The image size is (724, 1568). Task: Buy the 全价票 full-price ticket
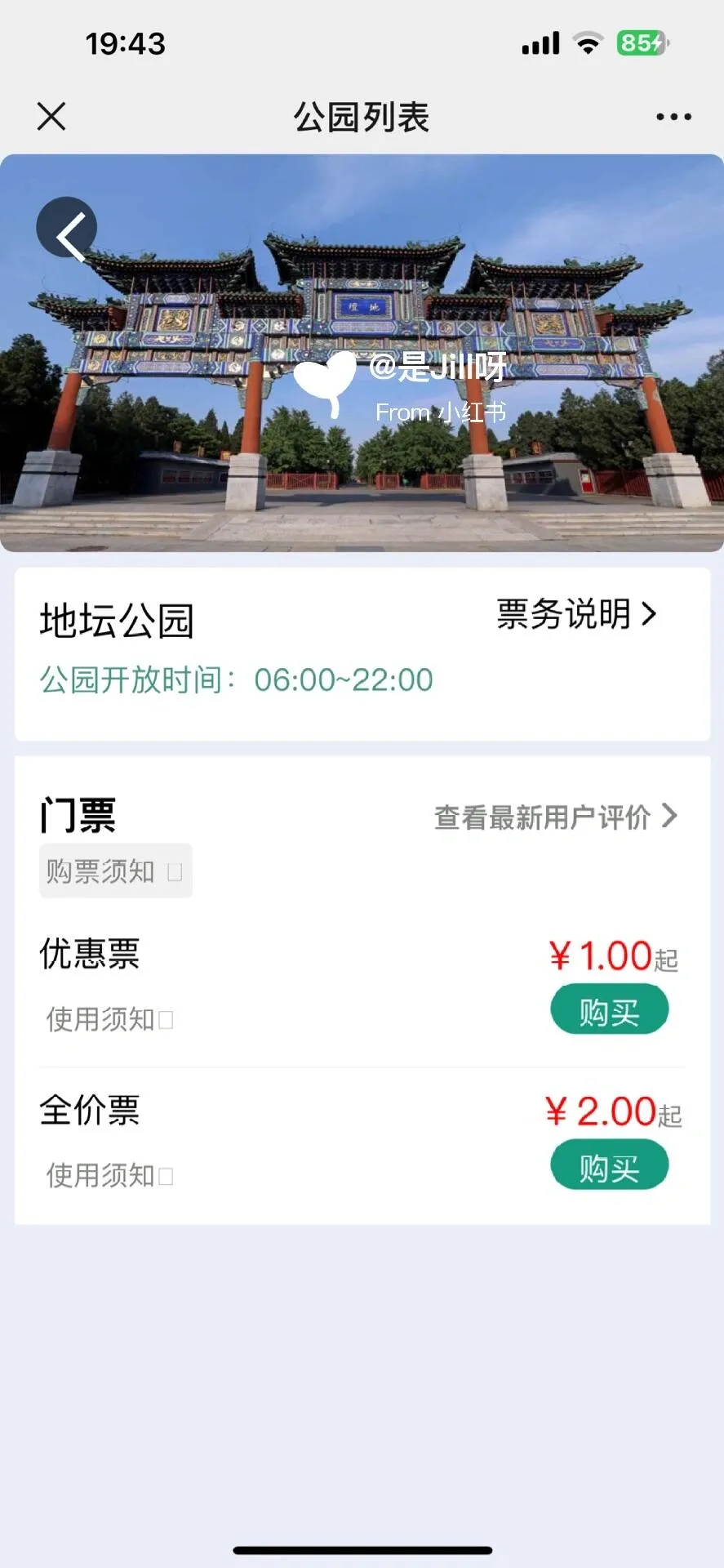pos(609,1166)
